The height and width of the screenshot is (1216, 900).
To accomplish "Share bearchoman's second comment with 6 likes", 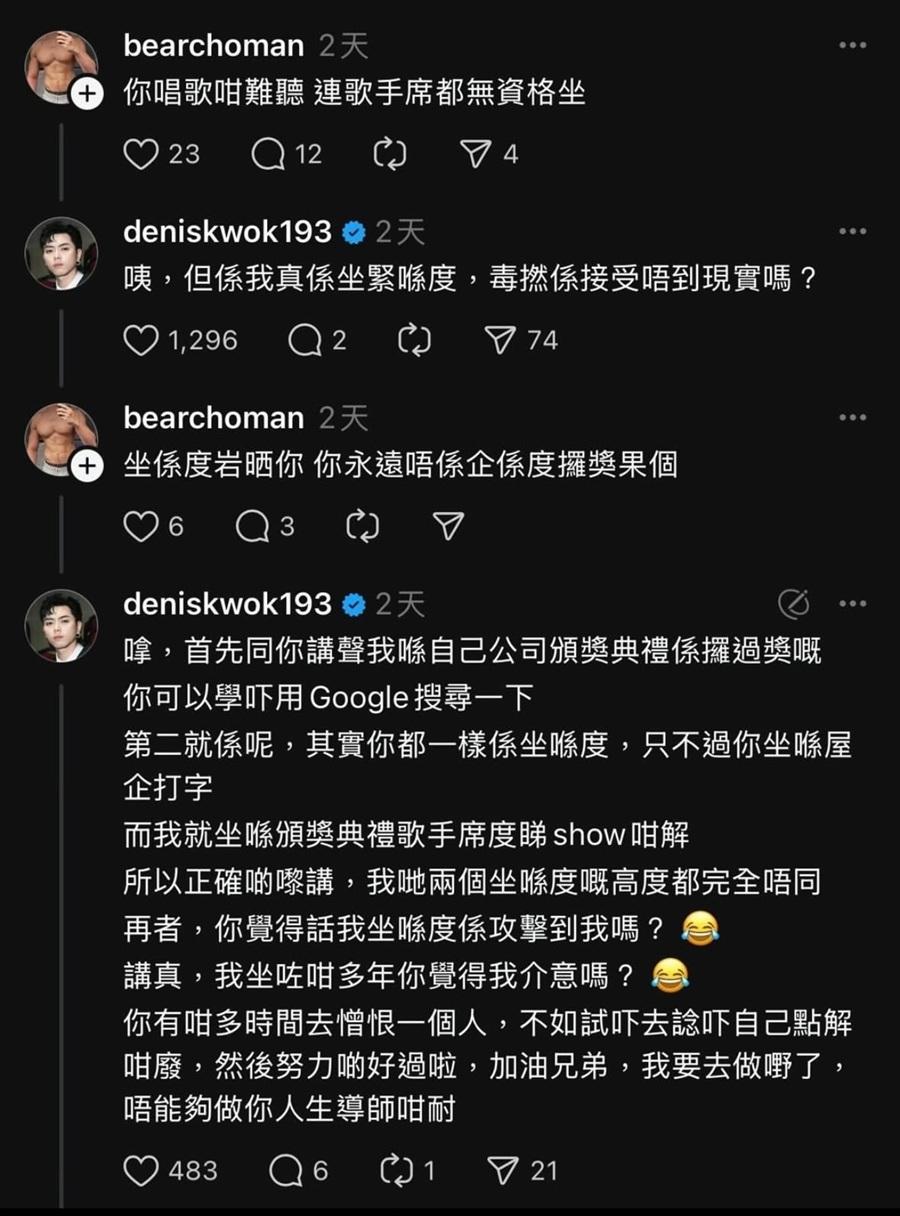I will coord(448,527).
